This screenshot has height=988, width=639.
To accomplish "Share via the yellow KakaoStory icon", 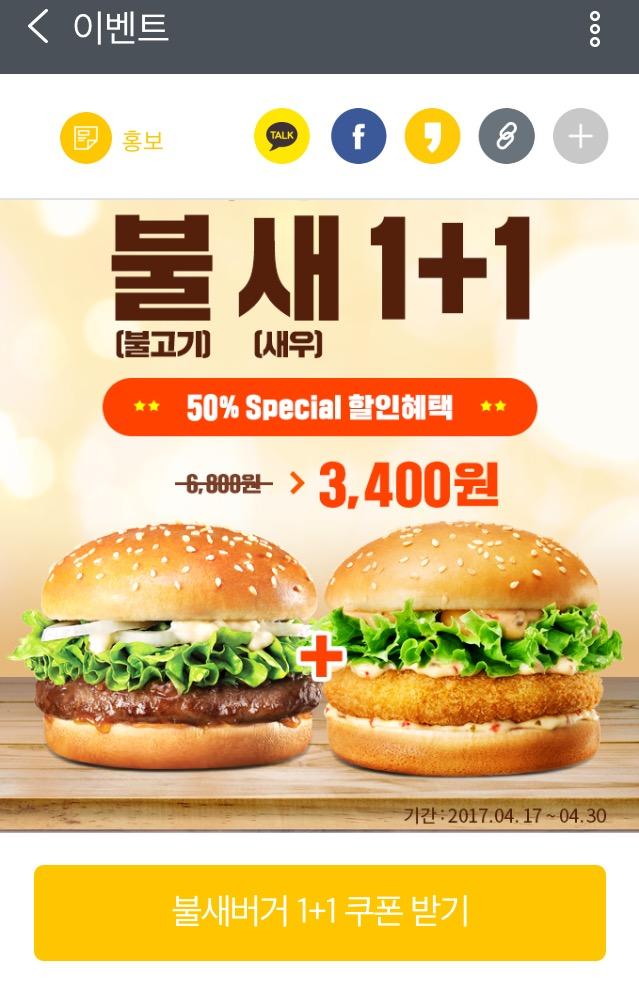I will (432, 136).
